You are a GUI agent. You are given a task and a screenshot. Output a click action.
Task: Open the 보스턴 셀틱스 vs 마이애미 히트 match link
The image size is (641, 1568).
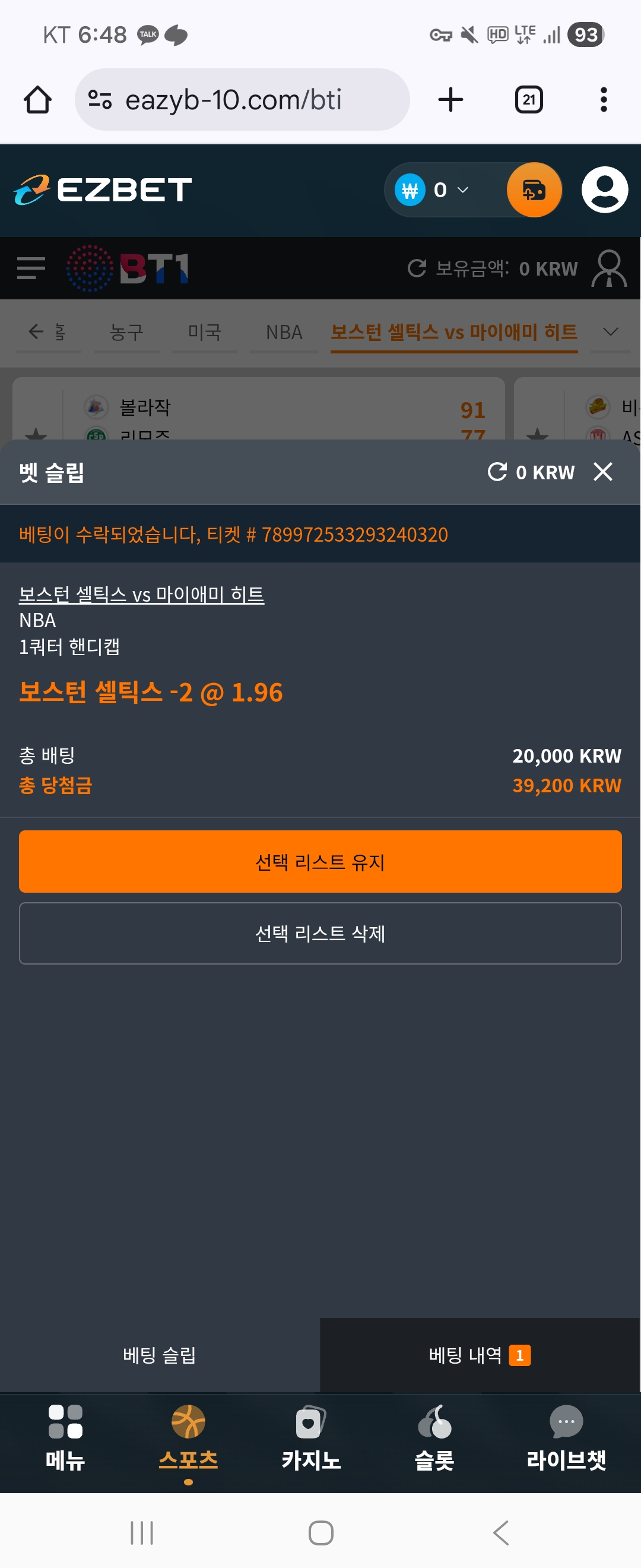click(142, 594)
